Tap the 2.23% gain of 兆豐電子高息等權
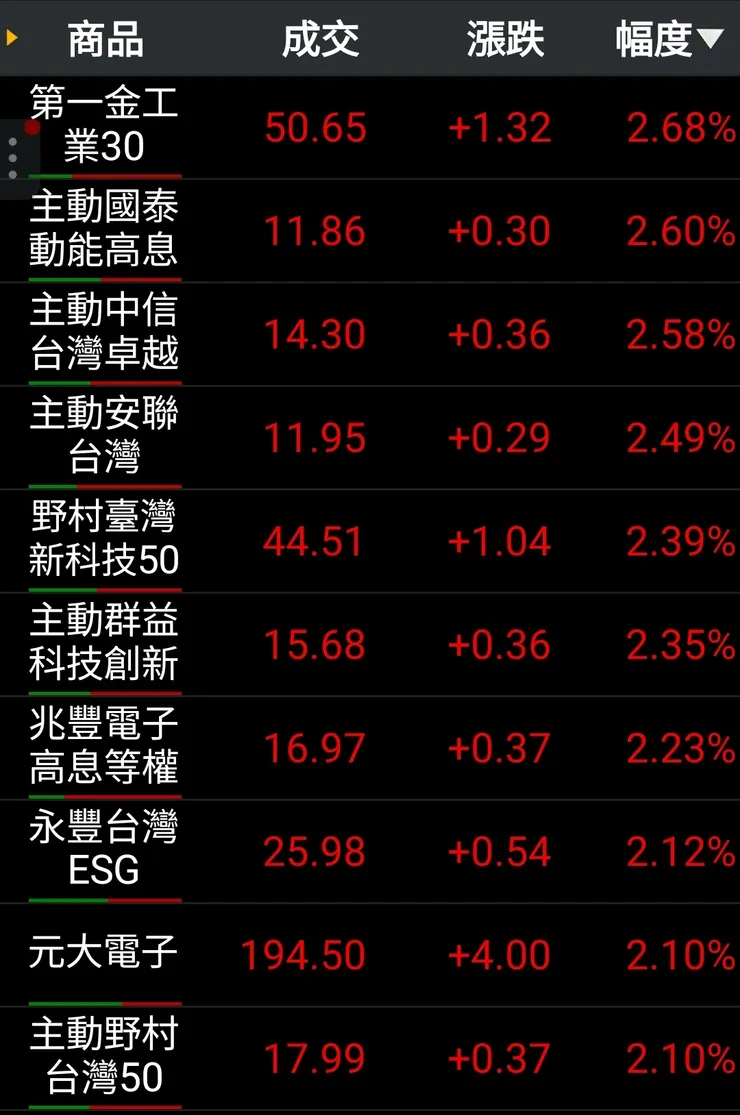The image size is (740, 1115). click(x=679, y=746)
